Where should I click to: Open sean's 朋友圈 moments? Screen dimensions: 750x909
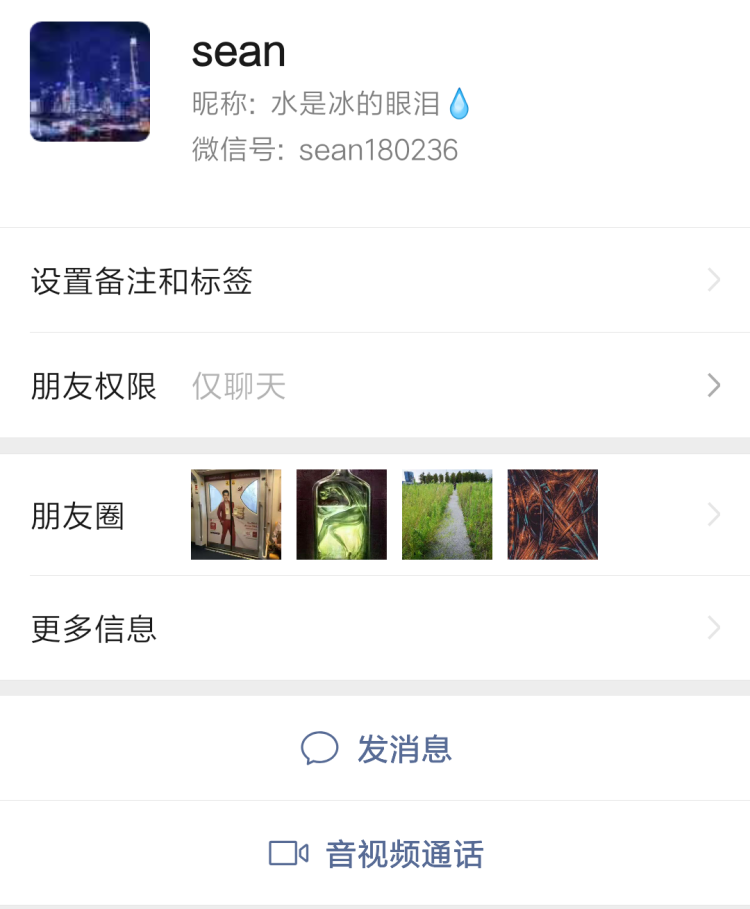pos(375,515)
